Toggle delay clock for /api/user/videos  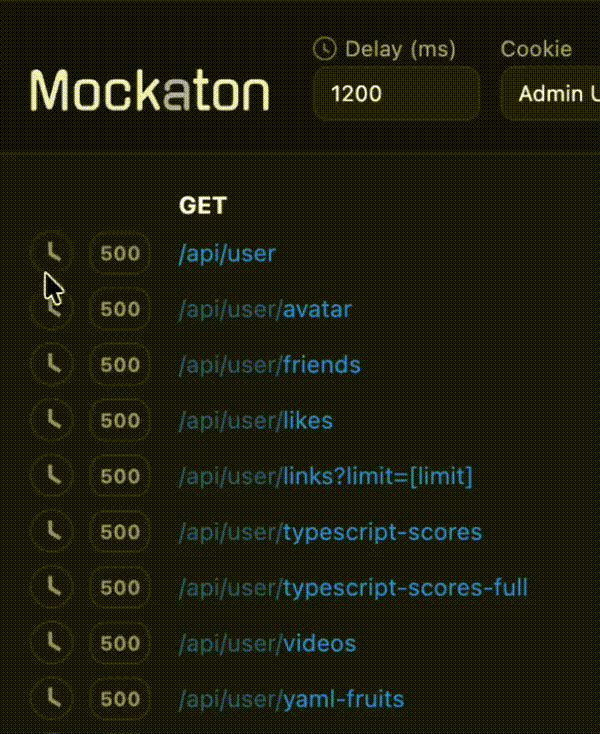point(50,642)
